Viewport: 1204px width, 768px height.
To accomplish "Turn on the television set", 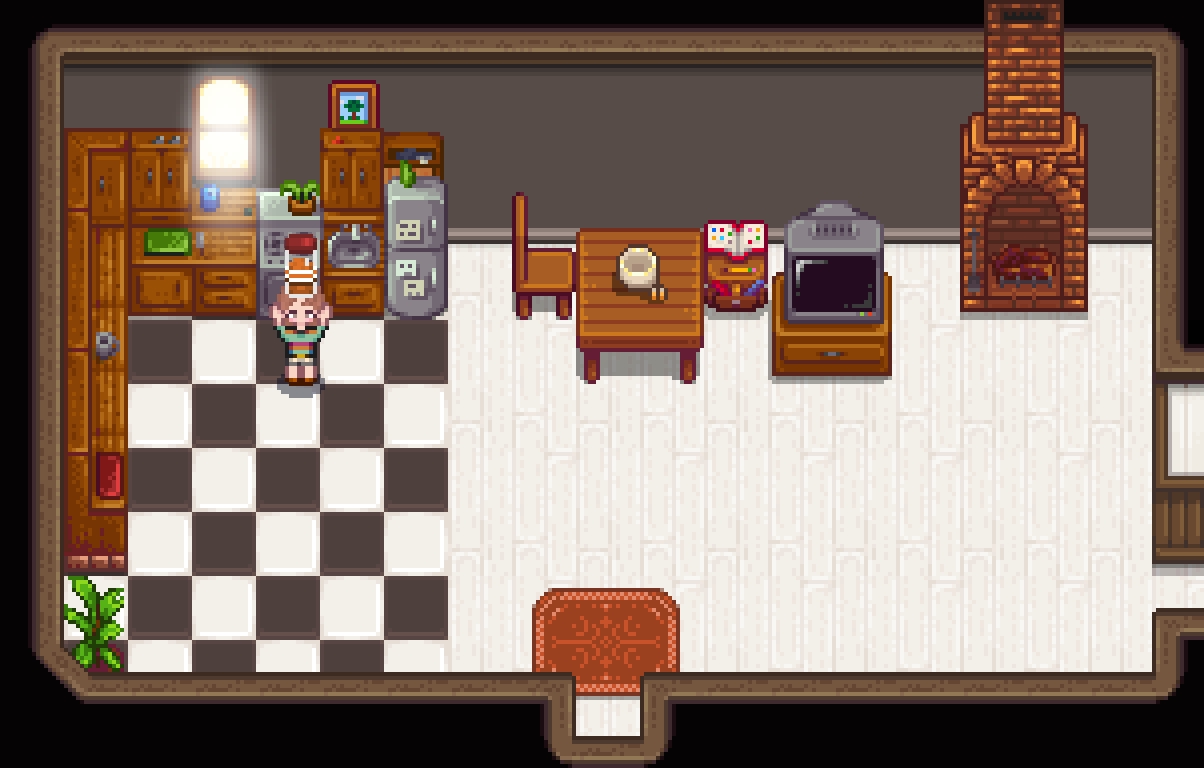I will (x=833, y=283).
